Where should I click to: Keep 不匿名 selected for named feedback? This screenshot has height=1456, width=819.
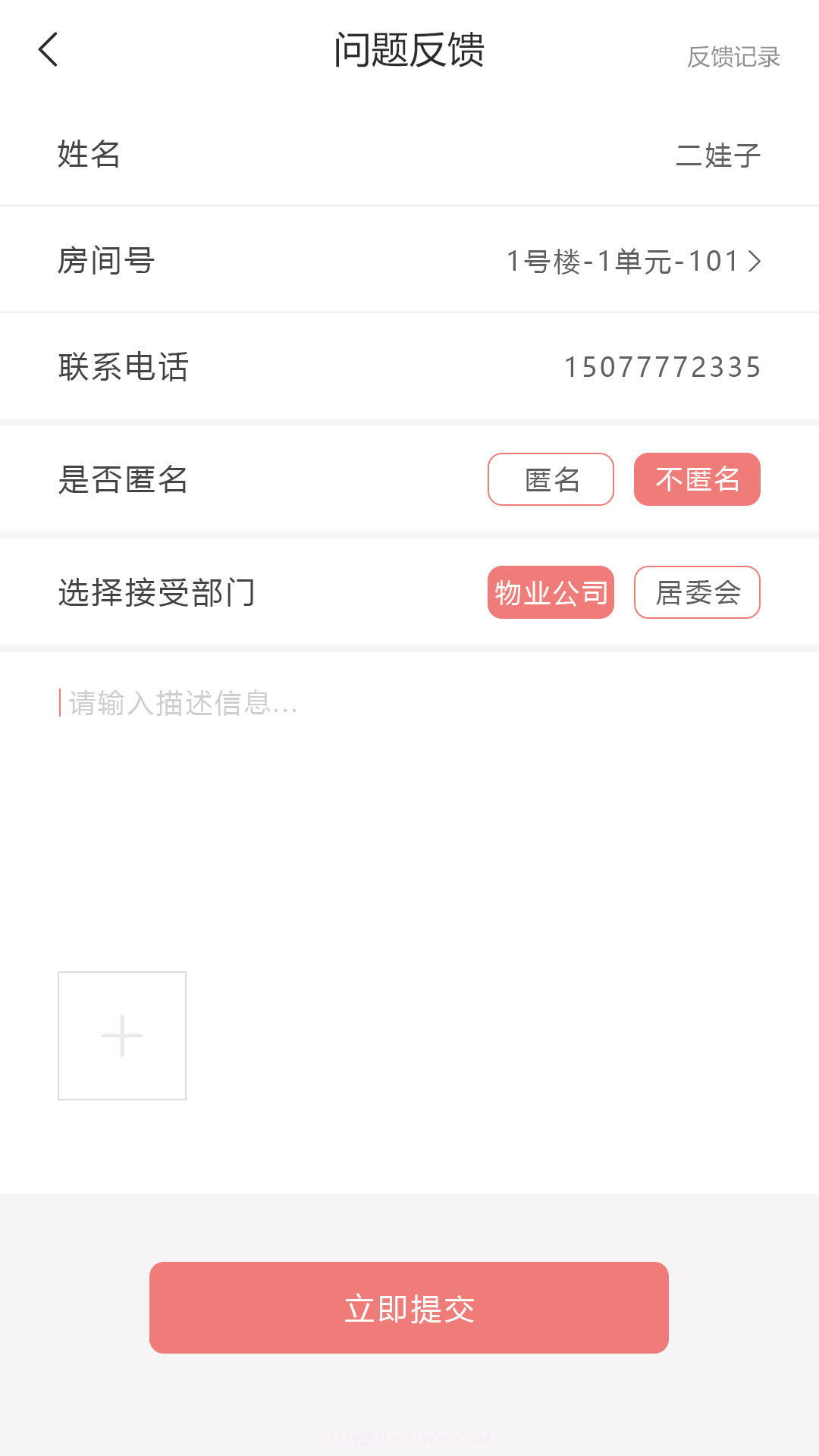click(x=696, y=479)
